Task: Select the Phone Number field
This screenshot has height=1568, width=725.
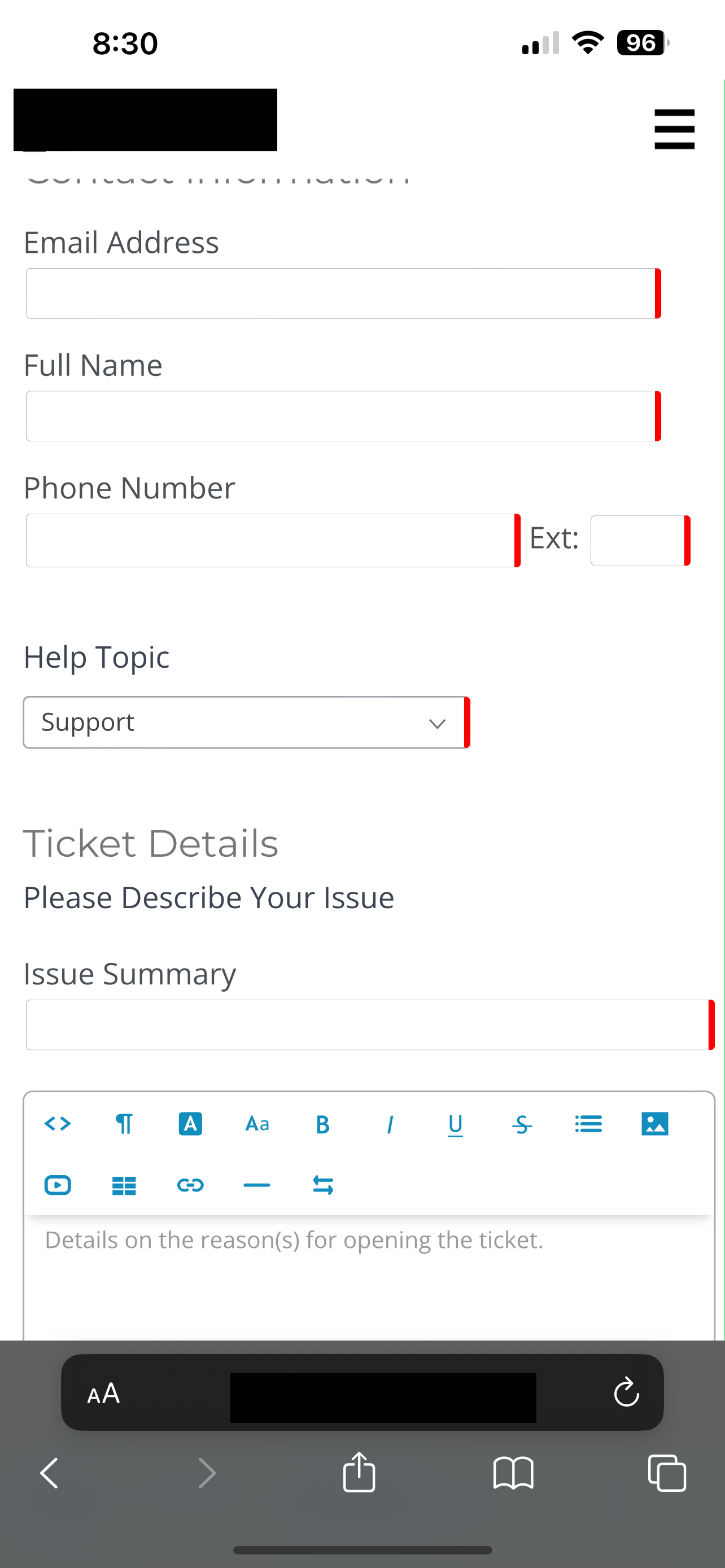Action: pos(270,541)
